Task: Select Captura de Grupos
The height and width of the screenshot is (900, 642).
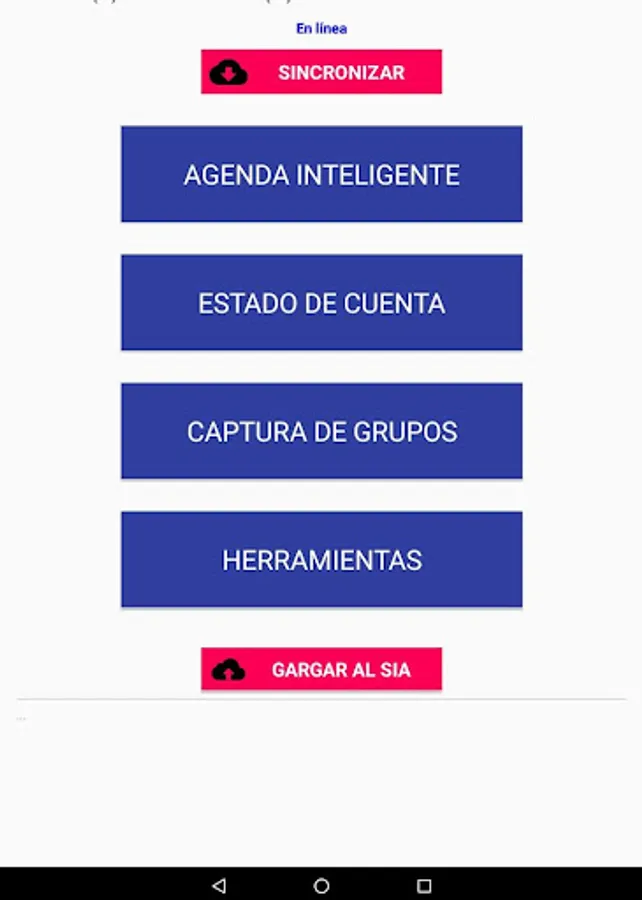Action: pos(321,431)
